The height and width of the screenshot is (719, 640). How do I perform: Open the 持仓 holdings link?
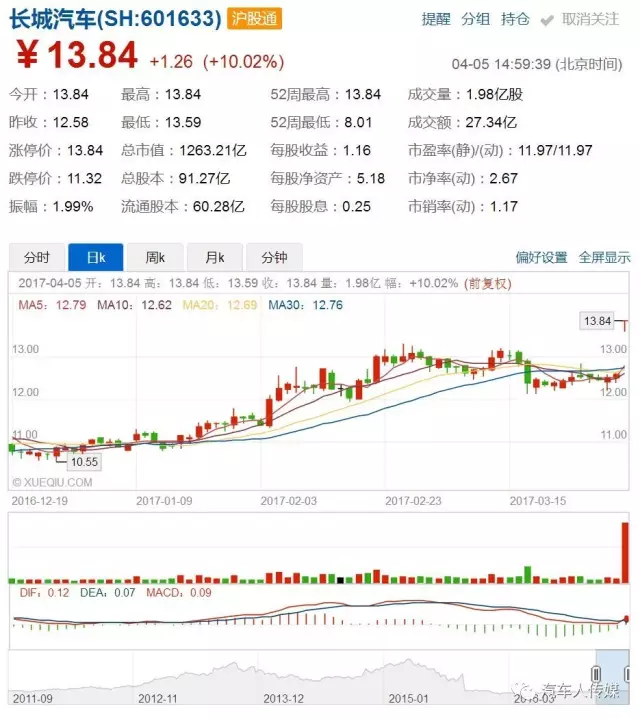point(515,19)
